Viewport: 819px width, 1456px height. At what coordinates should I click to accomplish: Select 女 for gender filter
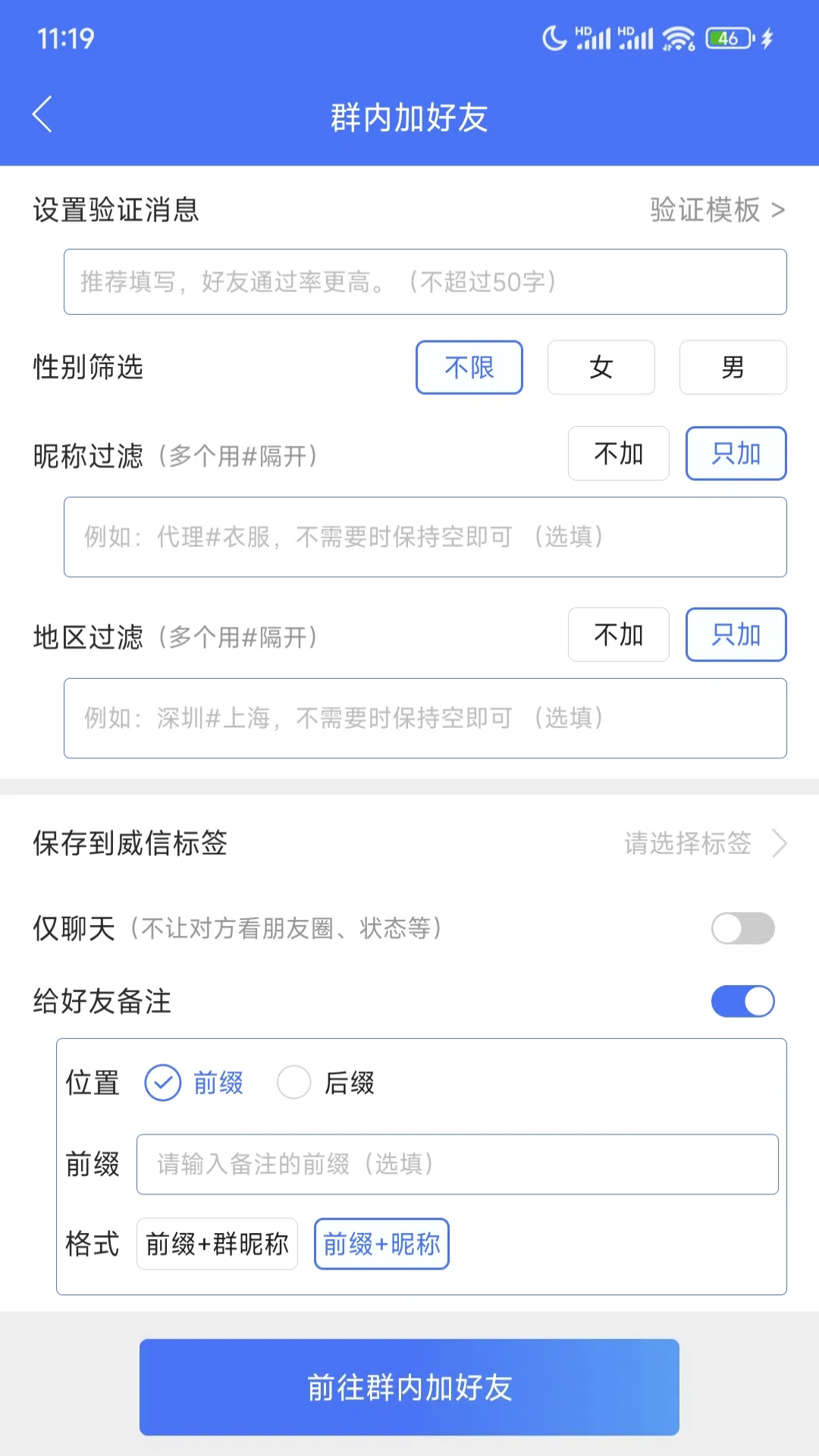click(x=601, y=368)
